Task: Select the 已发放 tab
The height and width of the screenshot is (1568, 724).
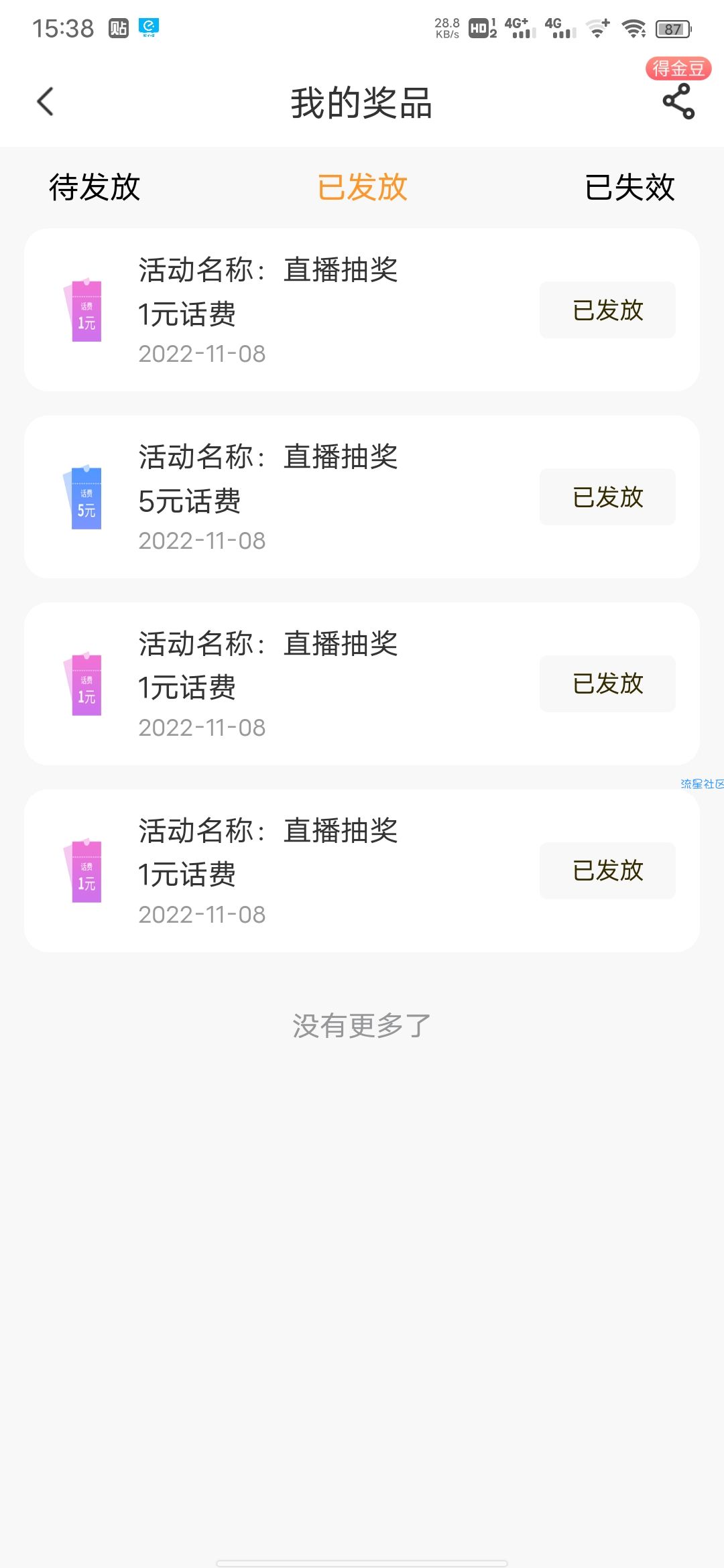Action: point(362,187)
